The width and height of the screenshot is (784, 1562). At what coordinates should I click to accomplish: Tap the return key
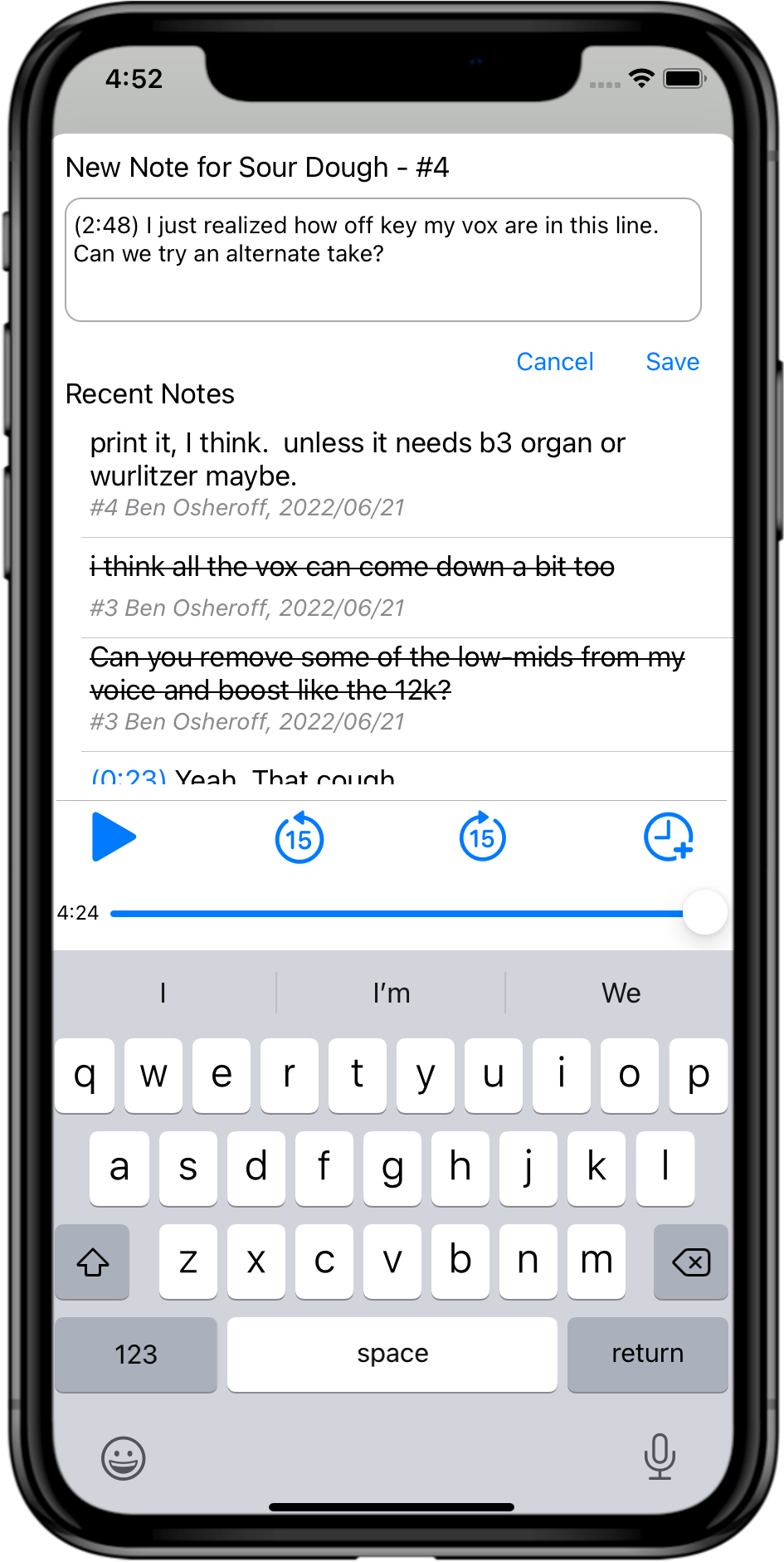point(647,1354)
